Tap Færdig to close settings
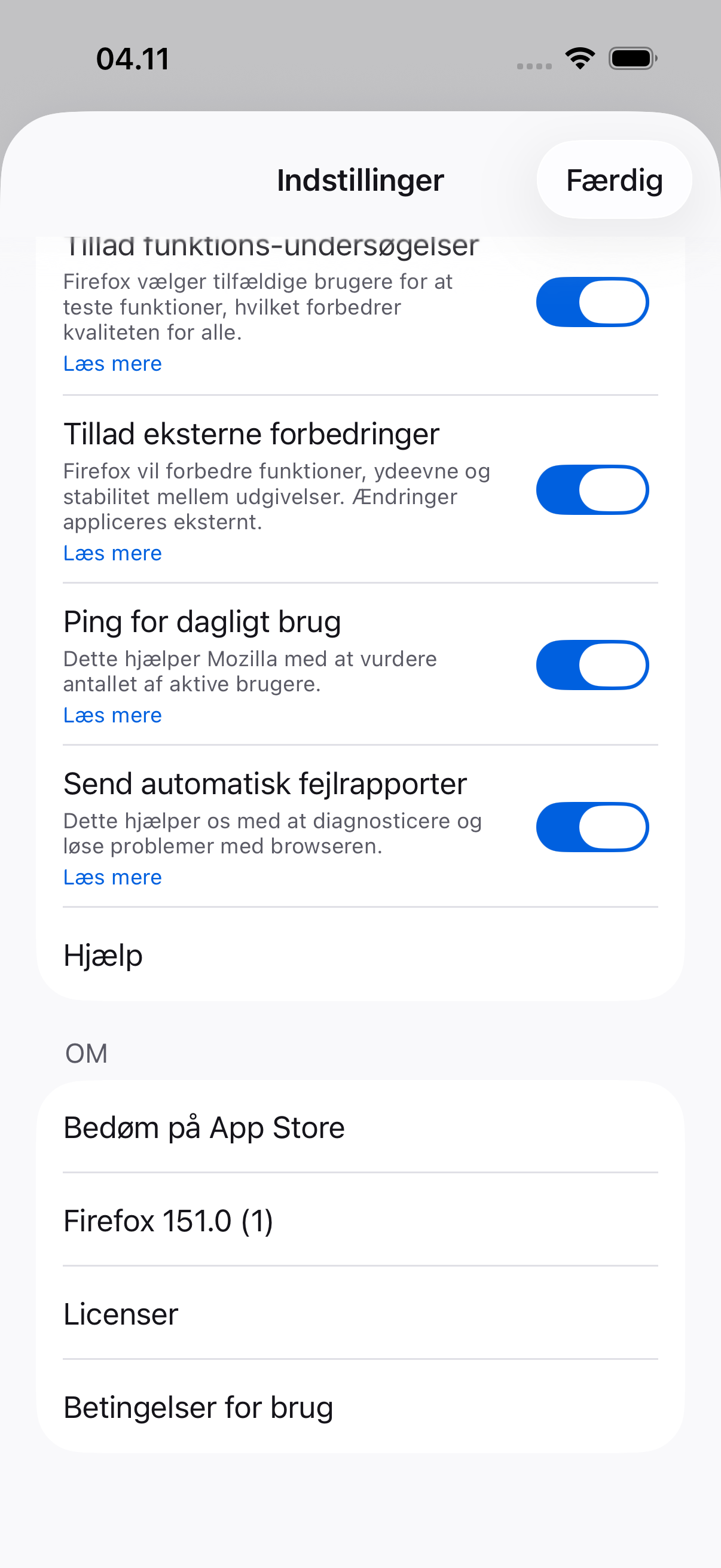721x1568 pixels. [x=614, y=179]
